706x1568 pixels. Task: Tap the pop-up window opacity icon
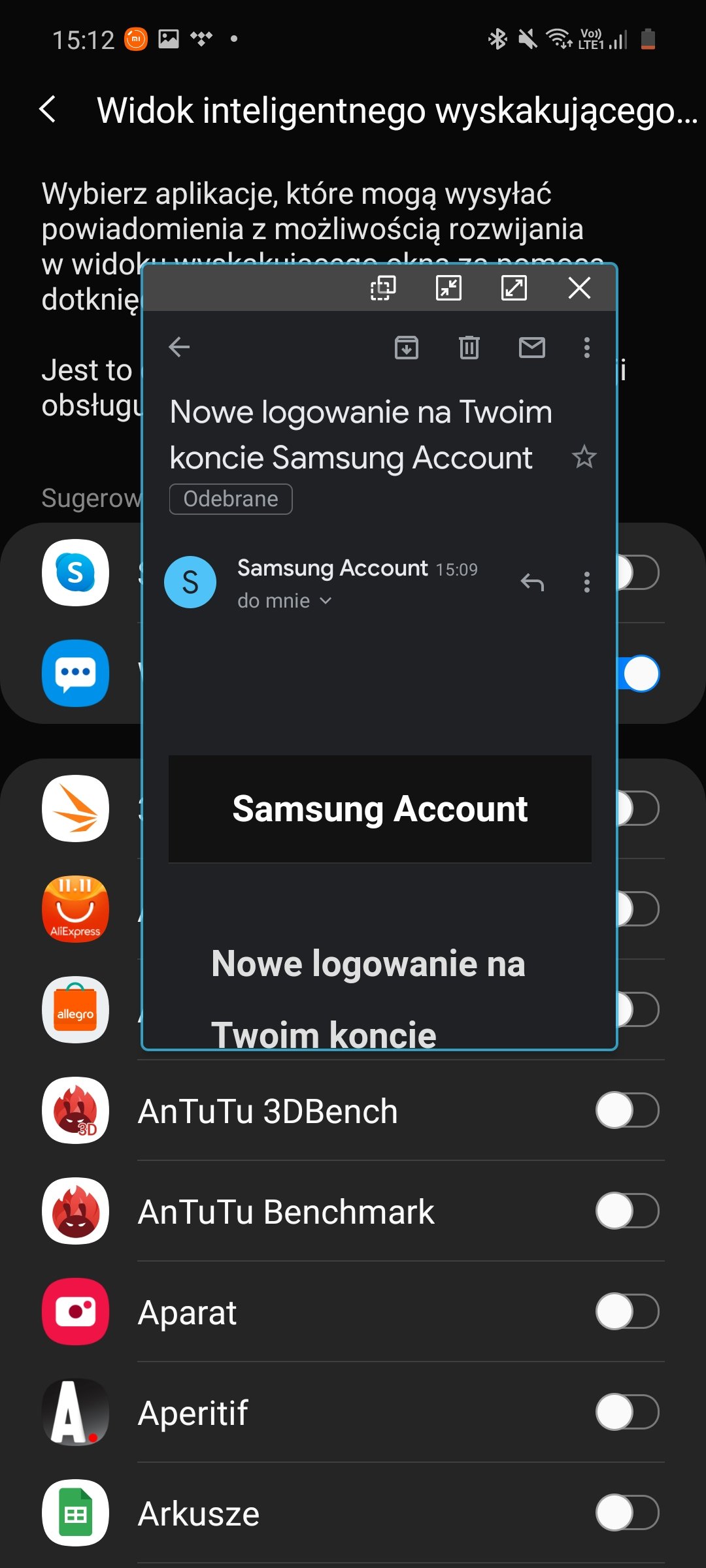[x=383, y=287]
